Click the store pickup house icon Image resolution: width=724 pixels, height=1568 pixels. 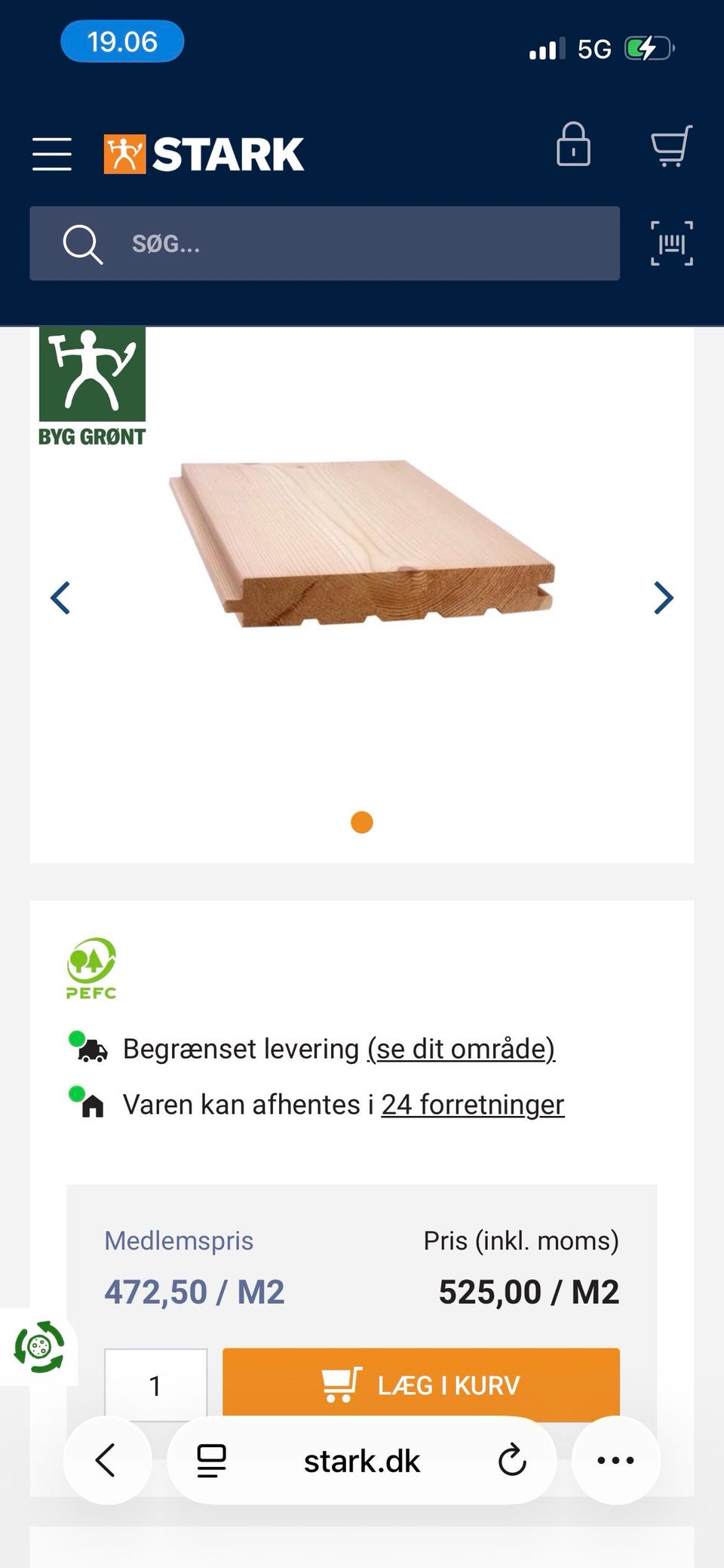coord(92,1104)
